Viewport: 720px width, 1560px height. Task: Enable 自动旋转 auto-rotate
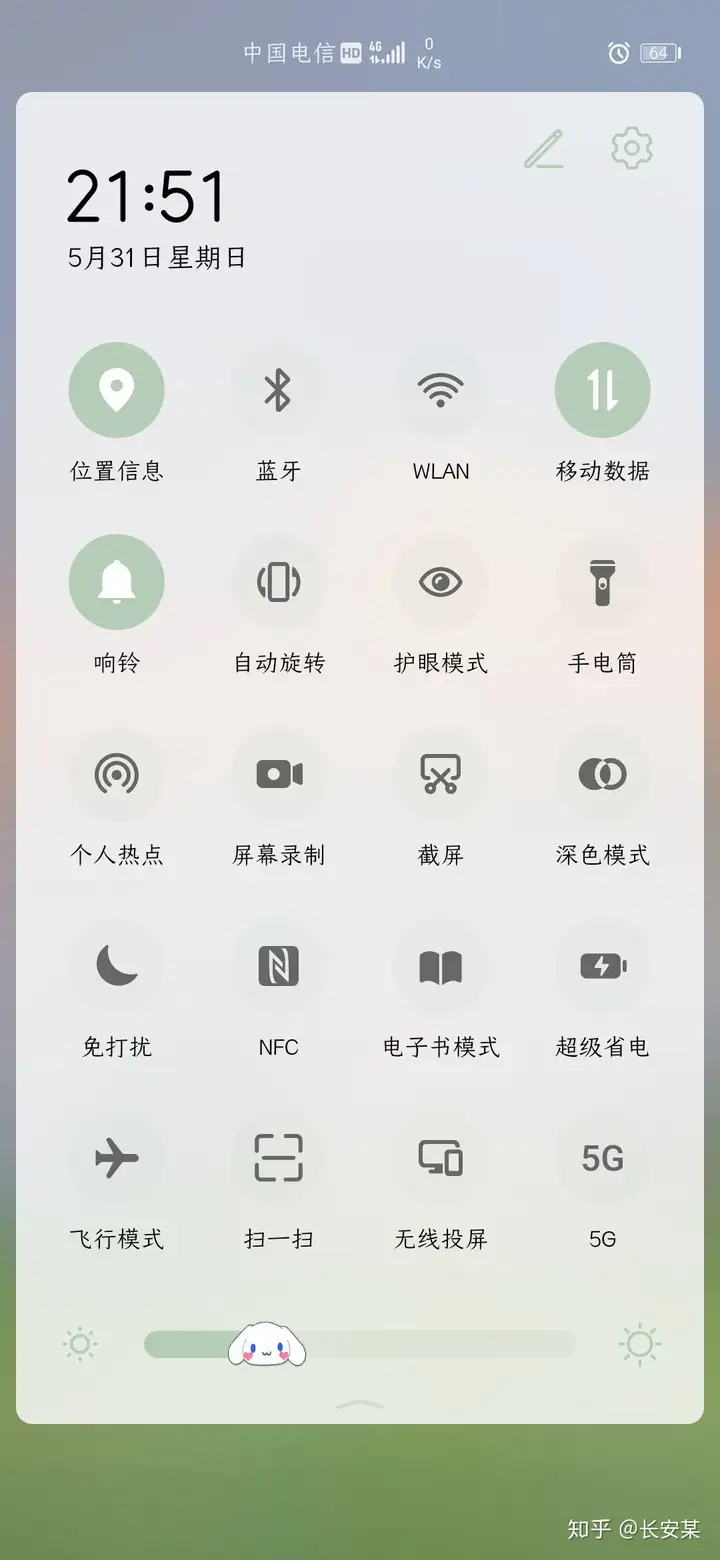[x=278, y=582]
